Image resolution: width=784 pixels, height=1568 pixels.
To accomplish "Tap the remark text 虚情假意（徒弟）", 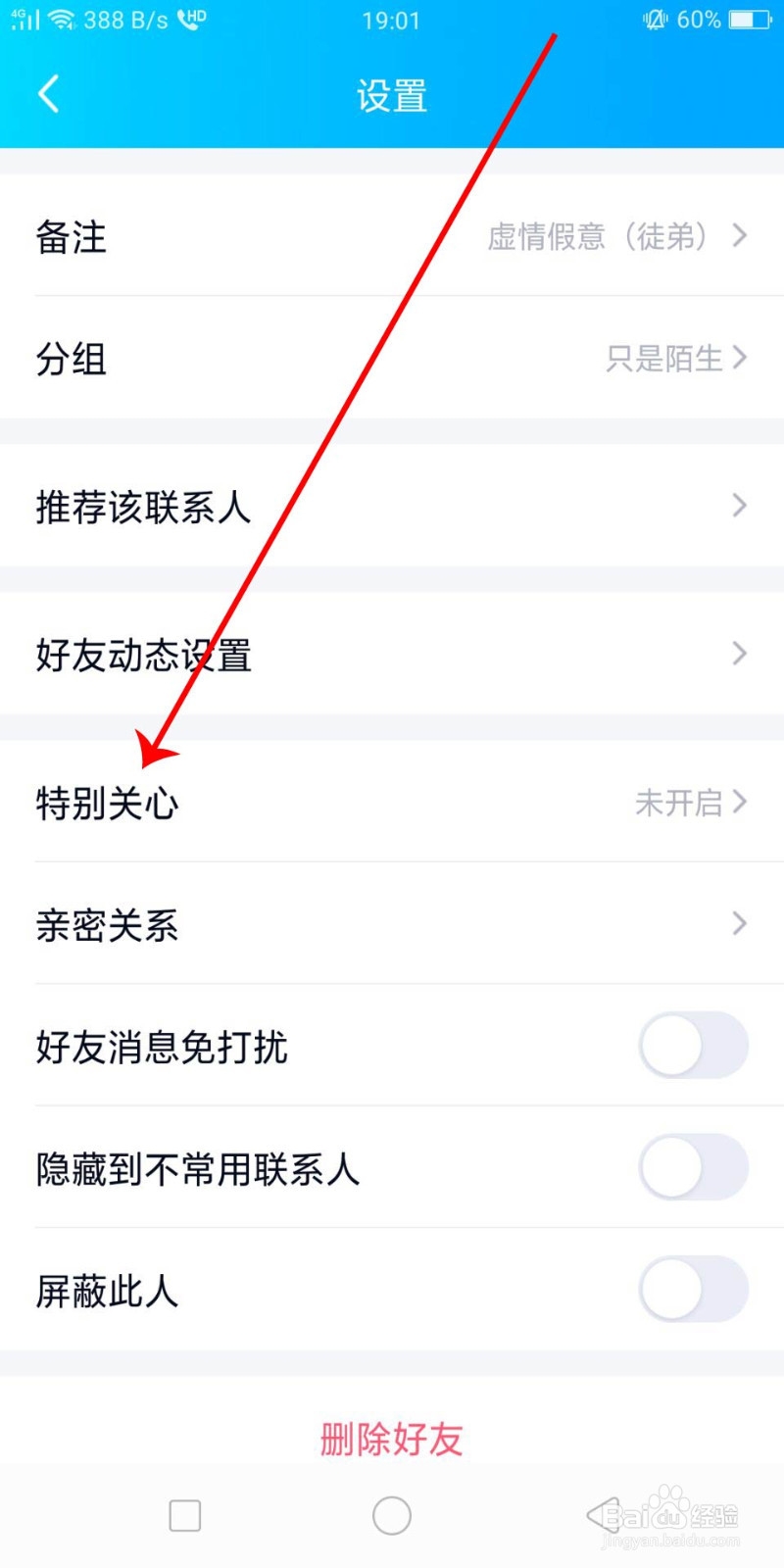I will pyautogui.click(x=598, y=235).
